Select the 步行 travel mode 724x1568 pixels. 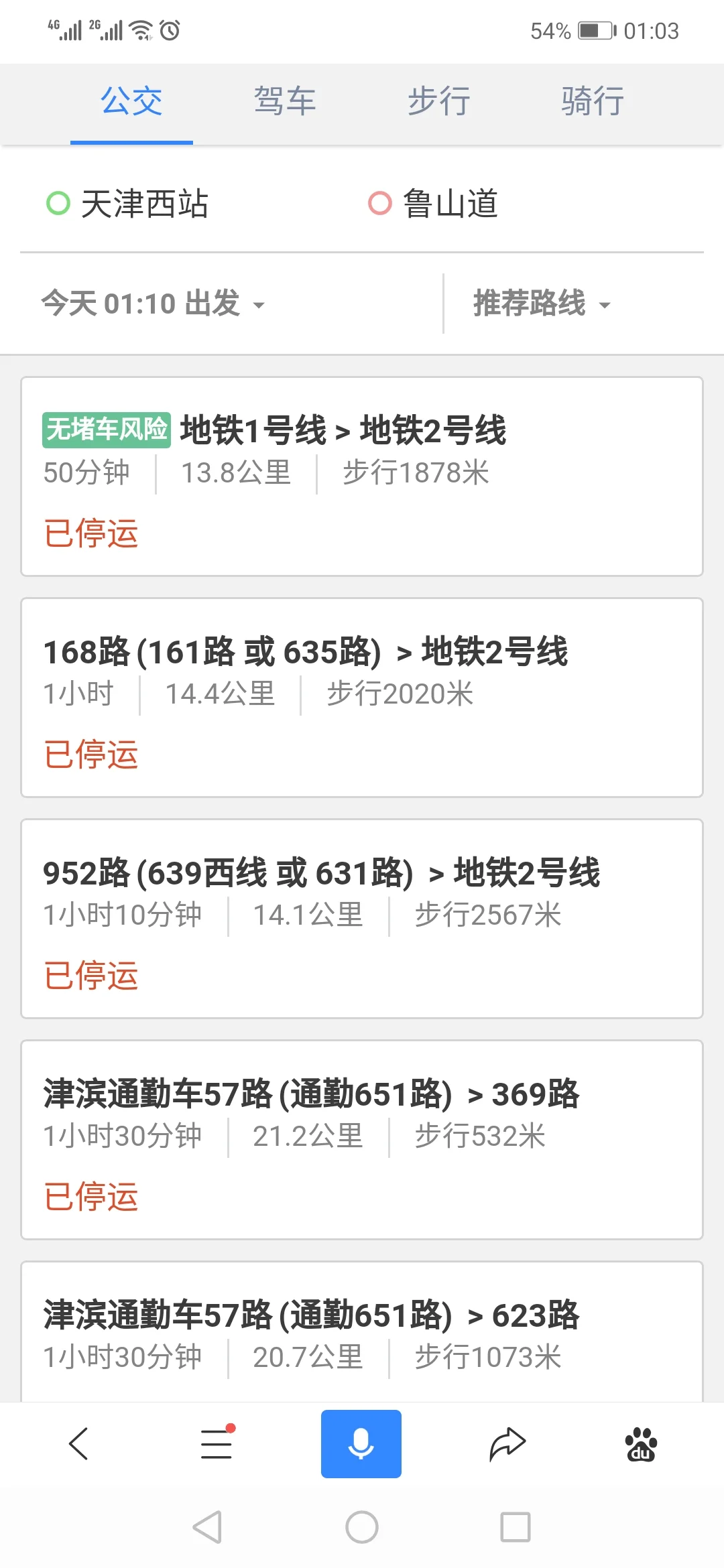pyautogui.click(x=437, y=102)
